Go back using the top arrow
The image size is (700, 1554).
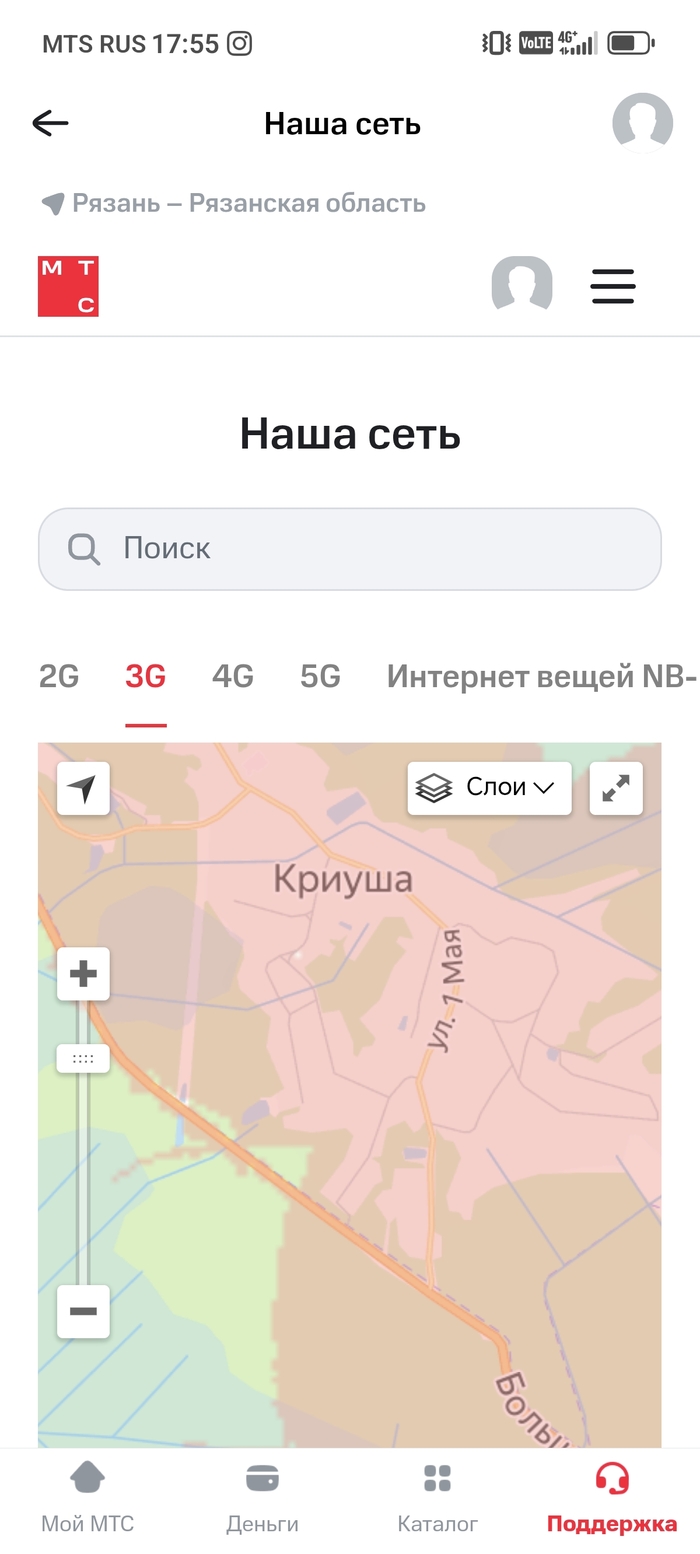tap(50, 123)
